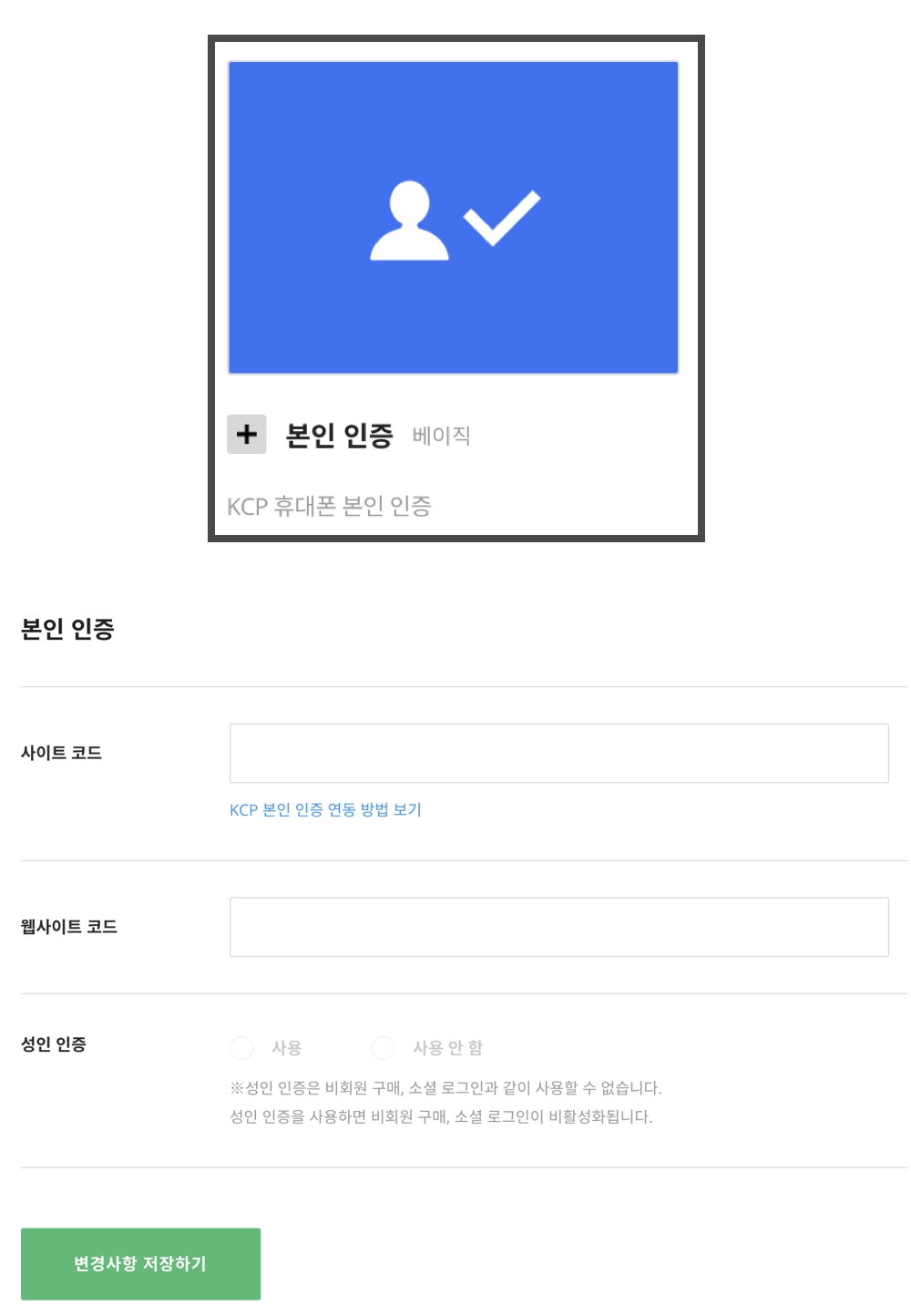Save changes with 변경사항 저장하기
The width and height of the screenshot is (911, 1316).
140,1263
